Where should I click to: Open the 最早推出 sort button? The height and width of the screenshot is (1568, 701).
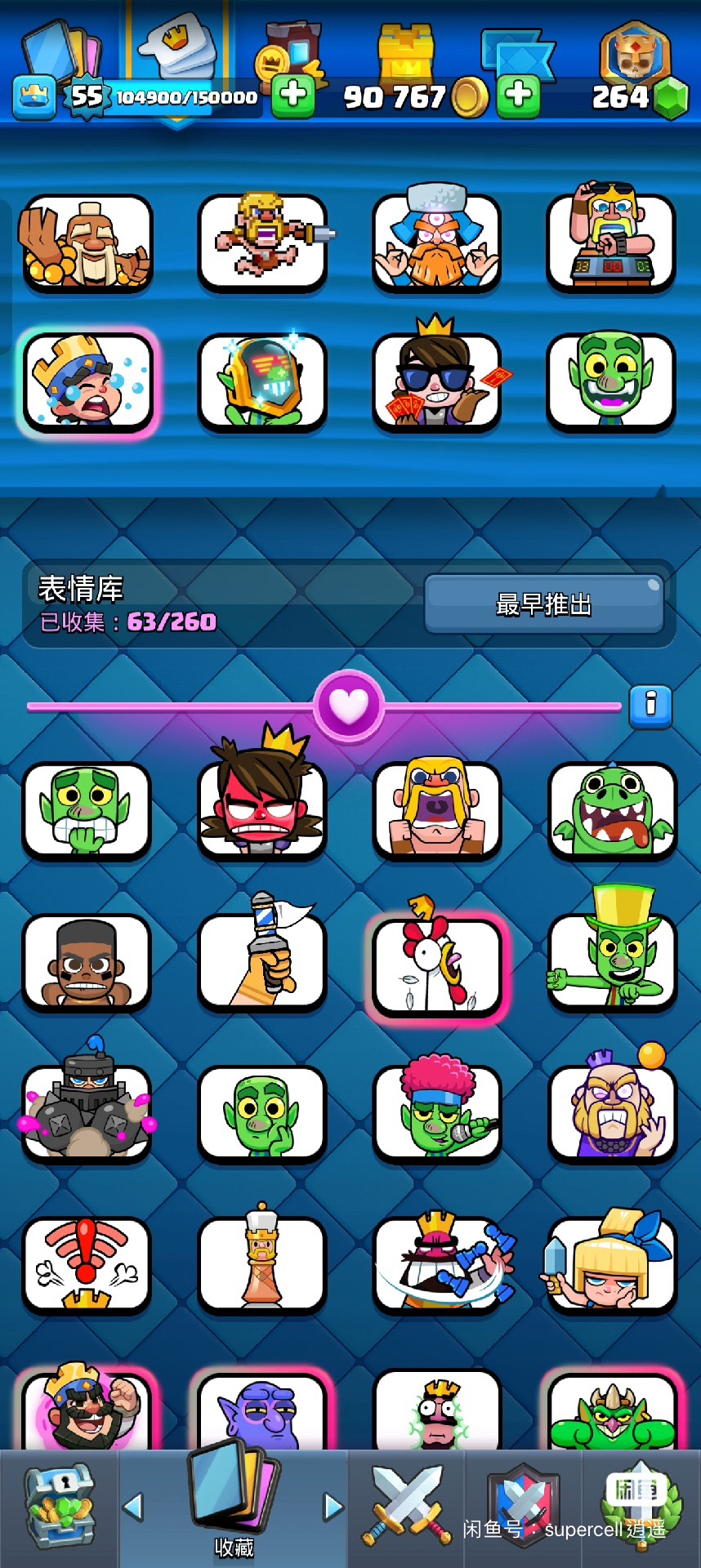coord(543,604)
